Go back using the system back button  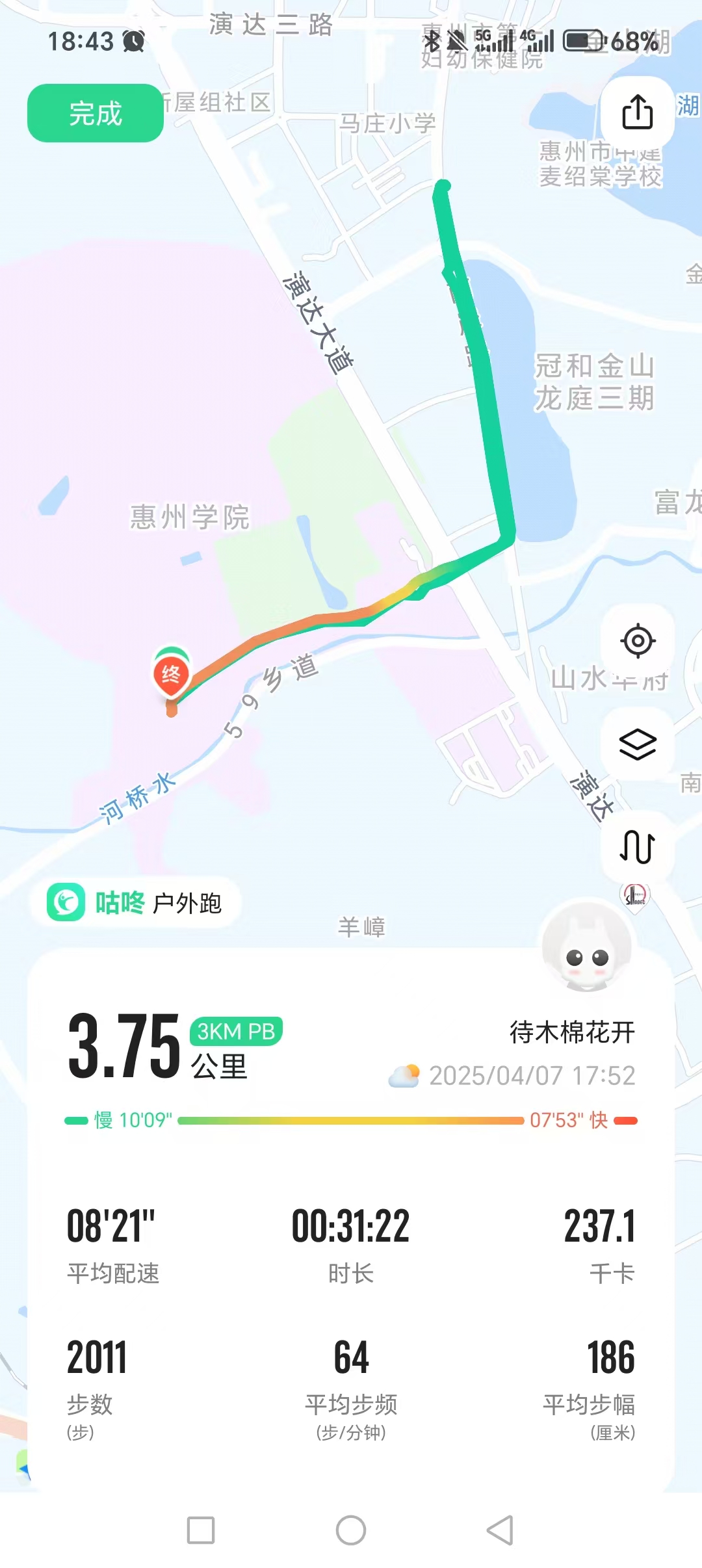pos(500,1530)
